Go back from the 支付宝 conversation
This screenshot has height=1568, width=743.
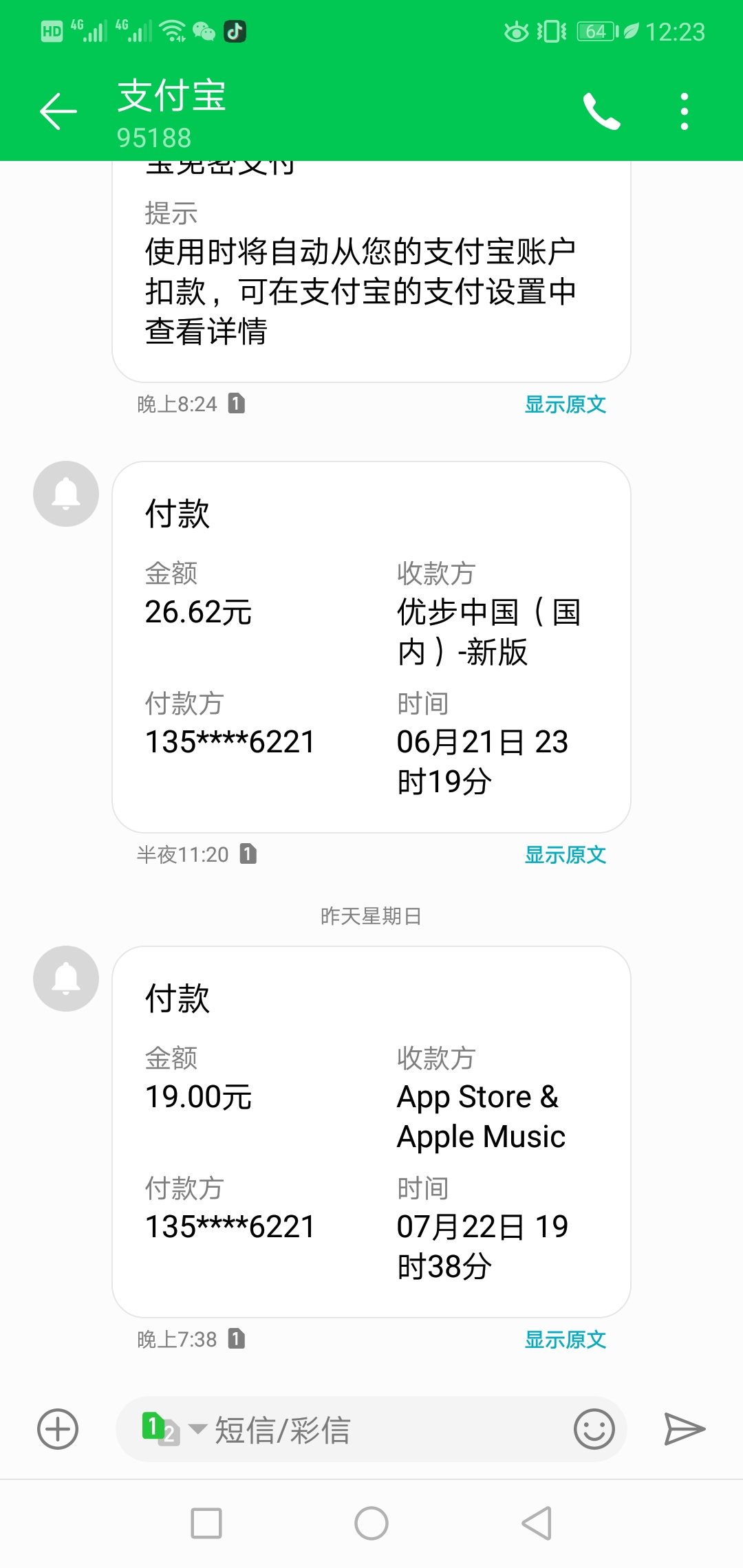tap(58, 111)
